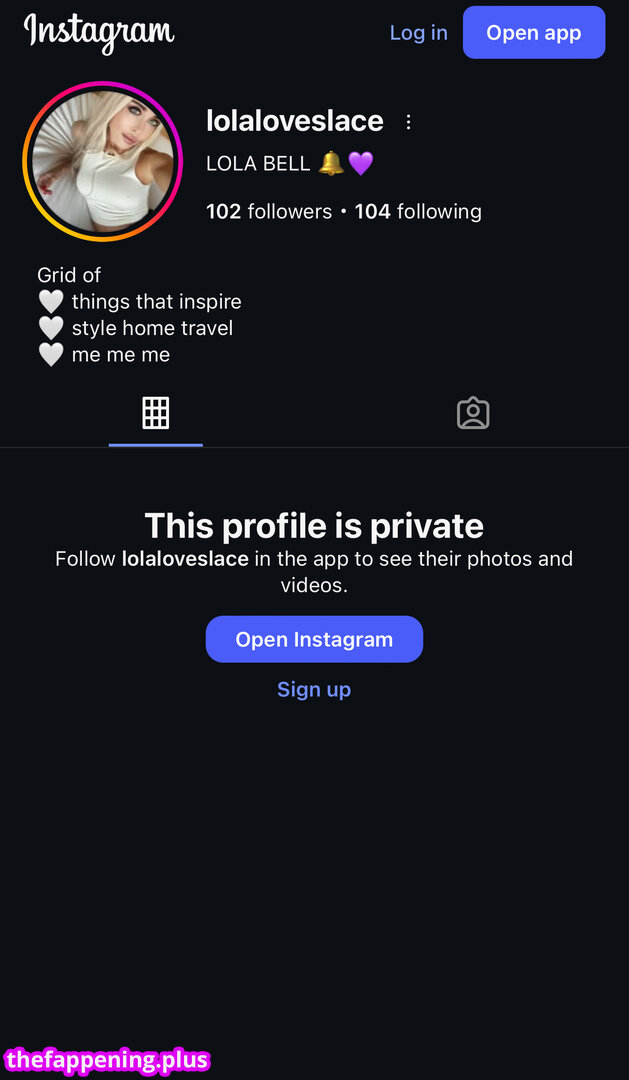Tap the Open app button
629x1080 pixels.
533,33
